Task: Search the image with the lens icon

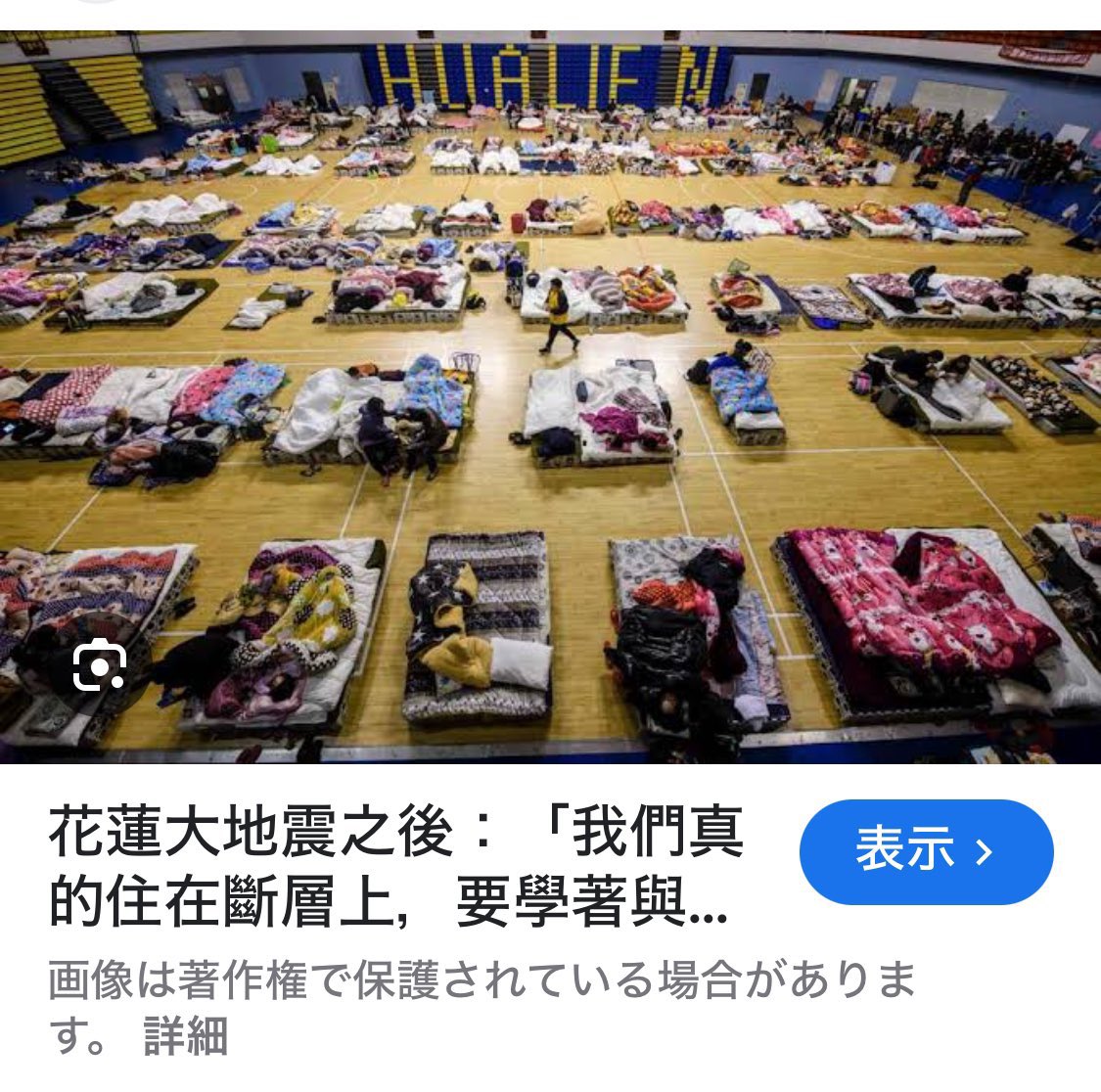Action: pyautogui.click(x=100, y=664)
